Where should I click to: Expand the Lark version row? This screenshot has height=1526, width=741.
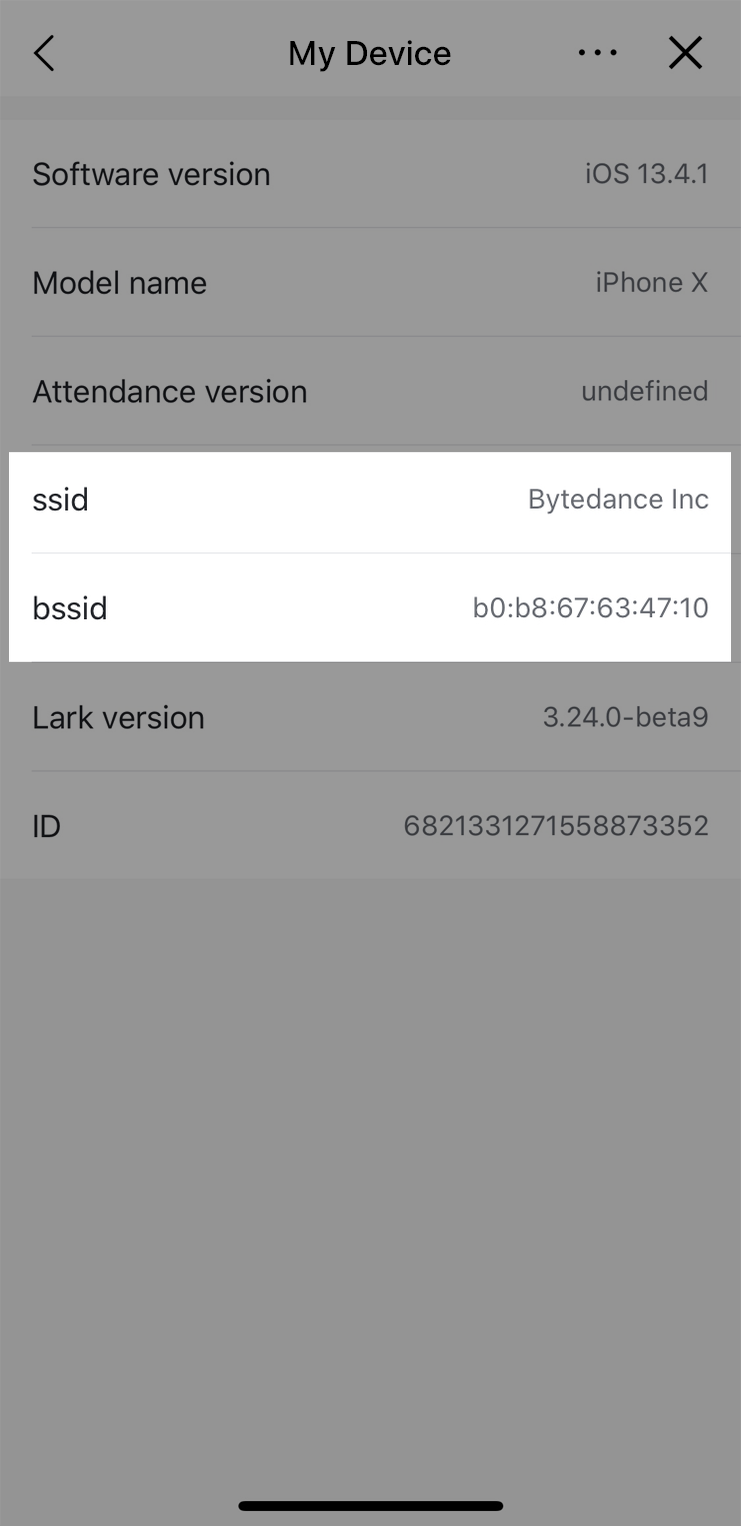(x=370, y=717)
